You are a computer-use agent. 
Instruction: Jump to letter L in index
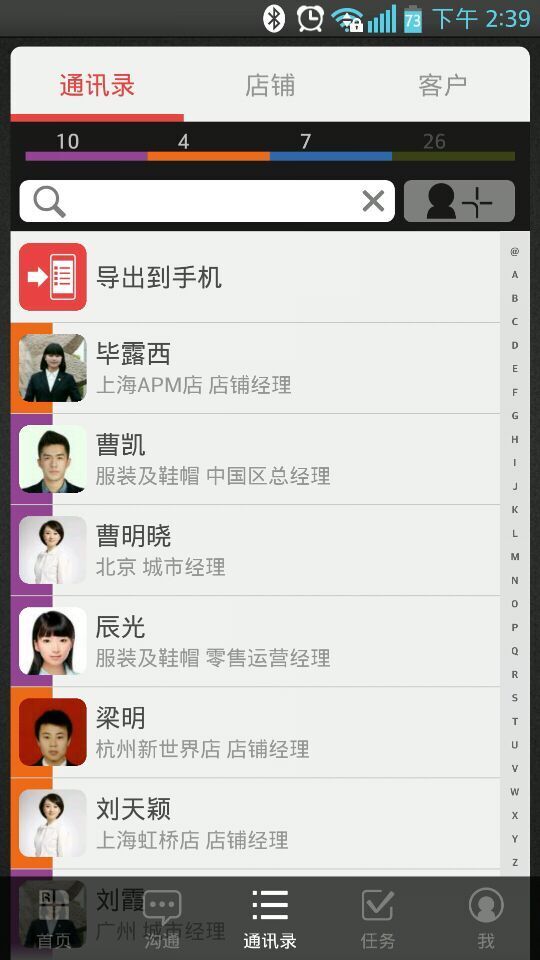tap(515, 533)
